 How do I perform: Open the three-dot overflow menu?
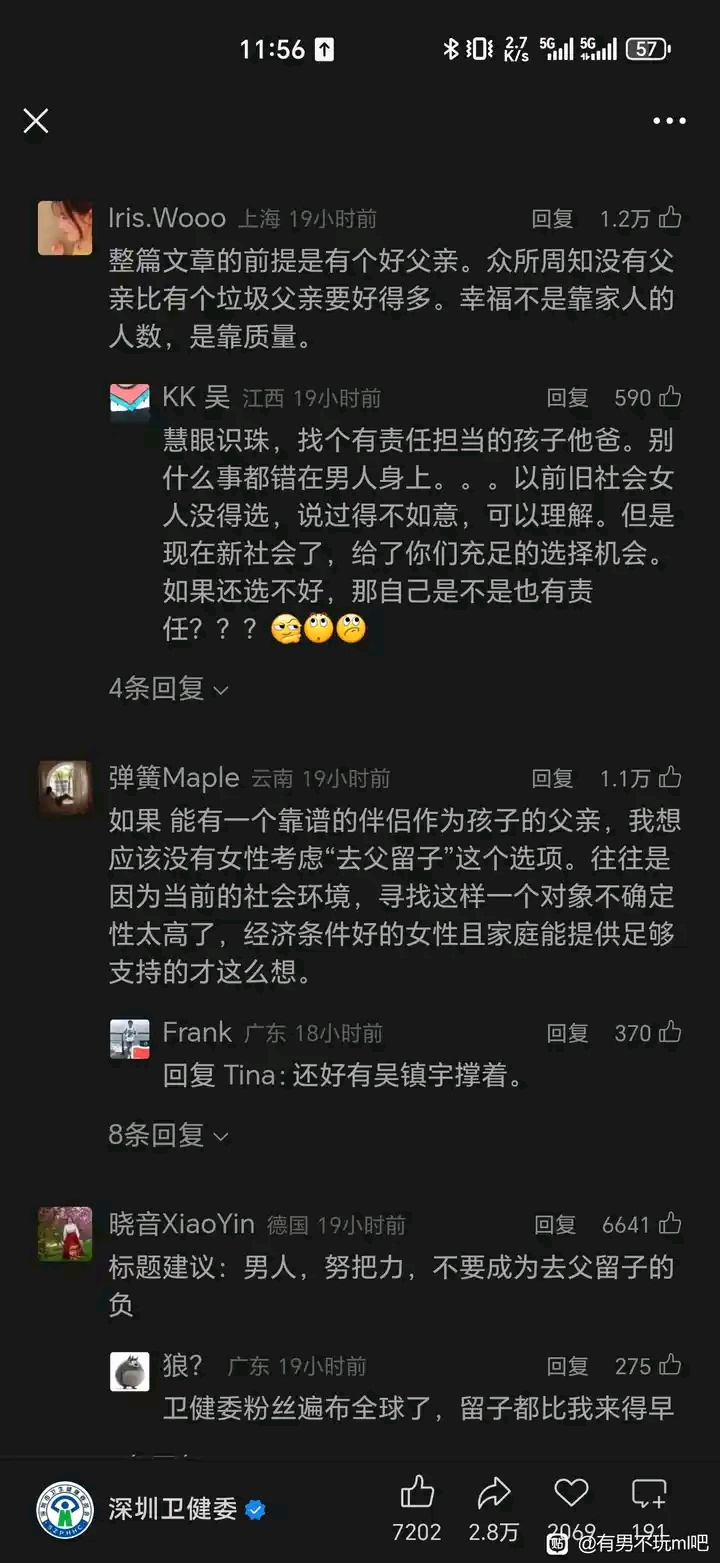pyautogui.click(x=669, y=122)
